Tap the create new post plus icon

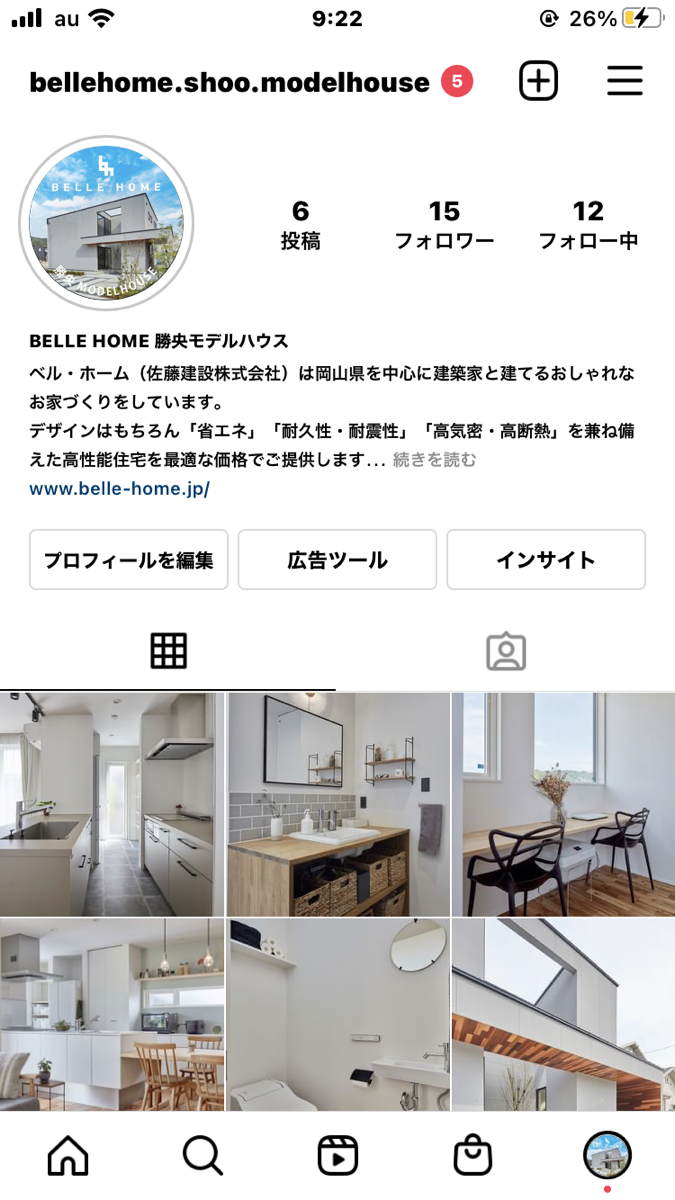[538, 81]
